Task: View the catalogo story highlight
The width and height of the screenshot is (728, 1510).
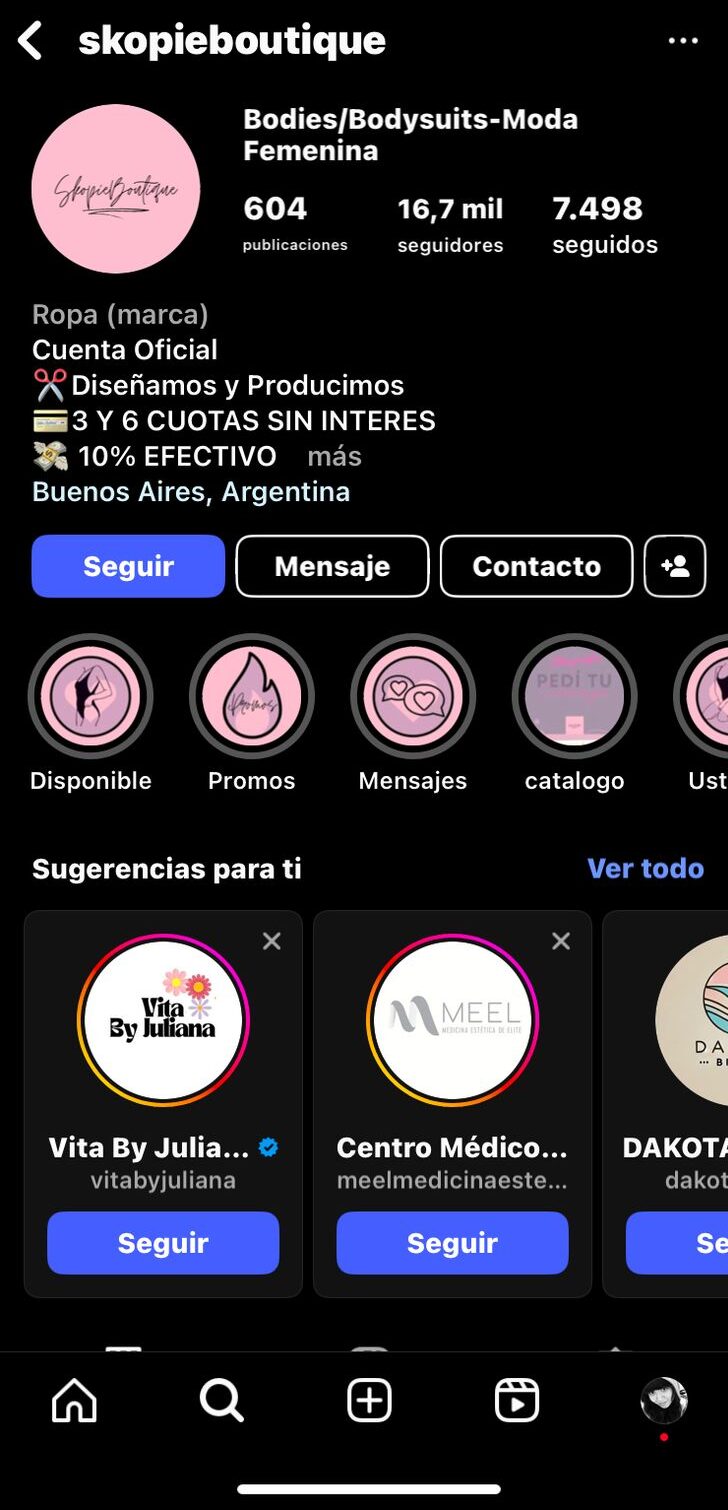Action: coord(574,696)
